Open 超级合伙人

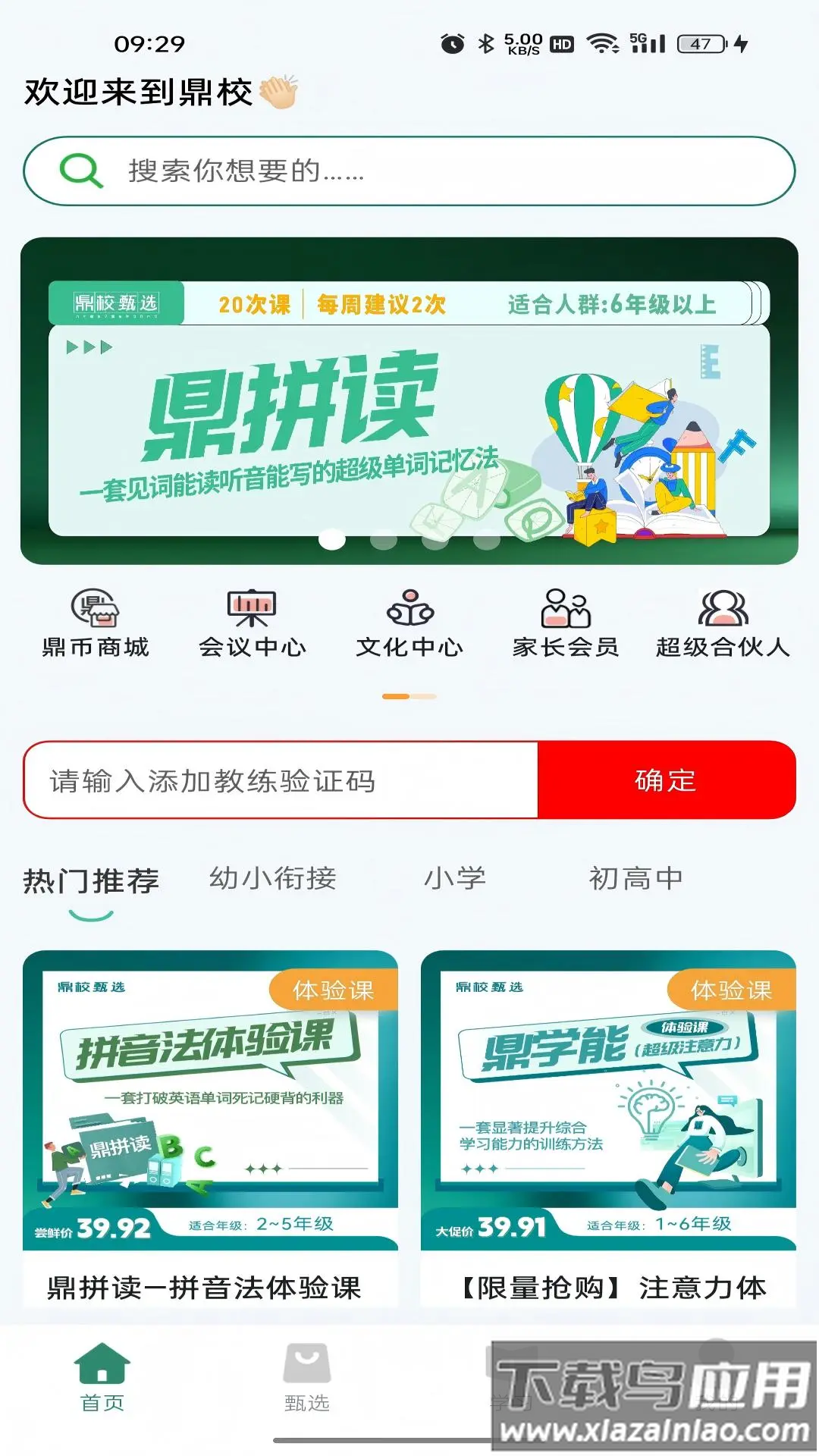point(723,623)
